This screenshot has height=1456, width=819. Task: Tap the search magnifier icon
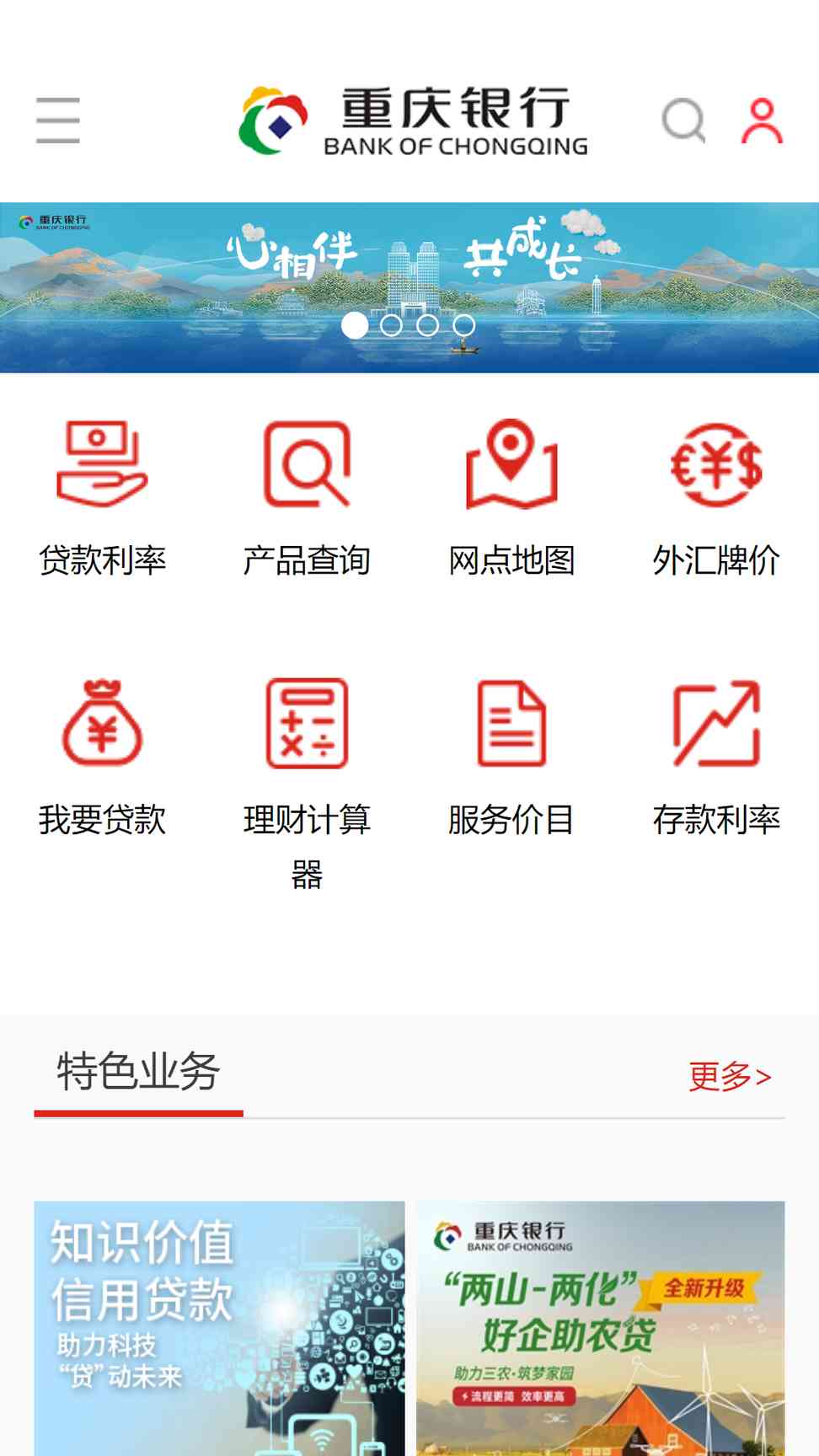point(683,121)
